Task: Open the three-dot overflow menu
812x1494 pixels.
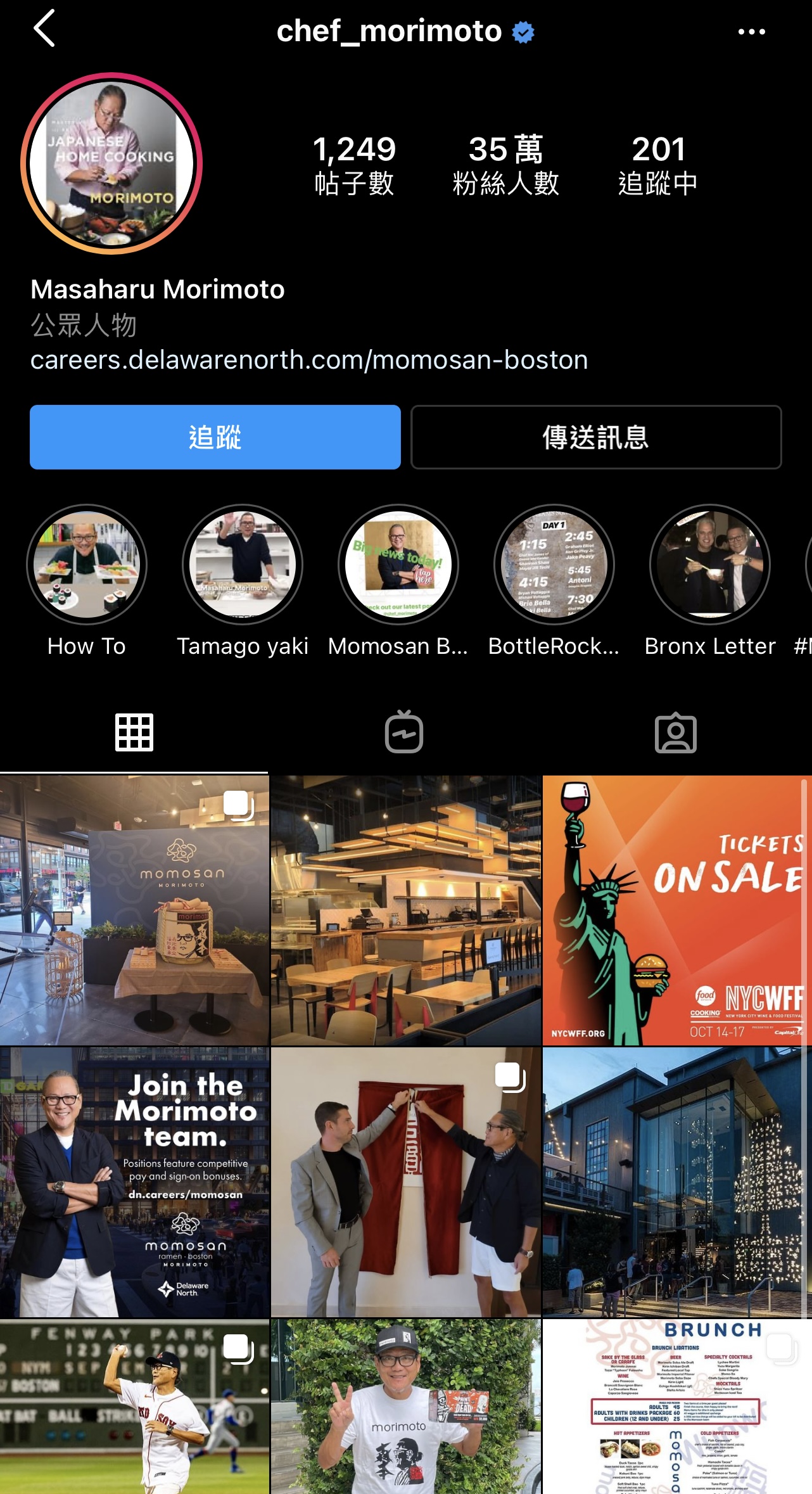Action: click(x=751, y=32)
